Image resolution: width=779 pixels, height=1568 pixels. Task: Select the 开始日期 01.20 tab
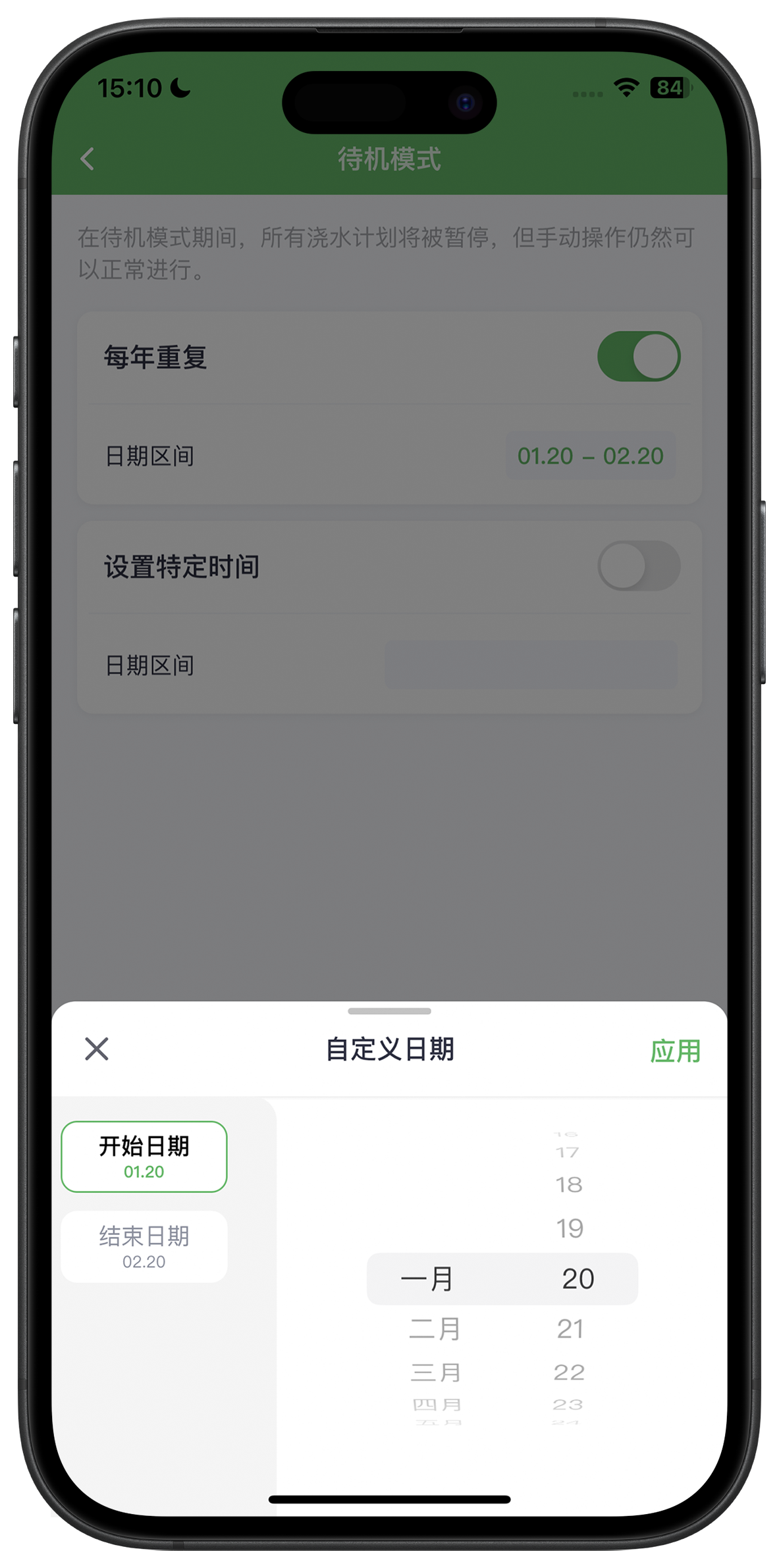point(144,1157)
